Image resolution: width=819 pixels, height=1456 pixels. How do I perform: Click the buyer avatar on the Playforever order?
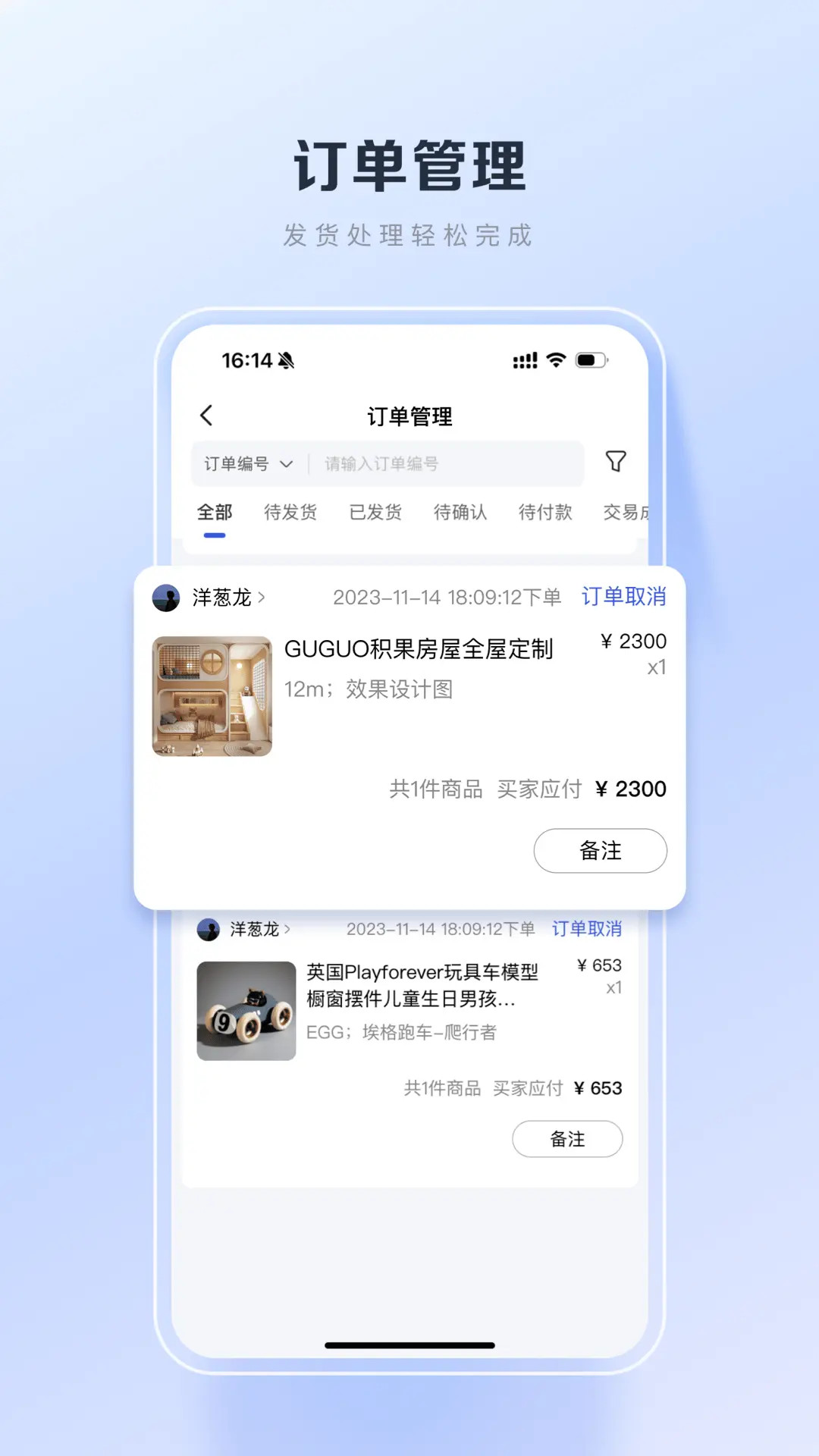tap(209, 928)
